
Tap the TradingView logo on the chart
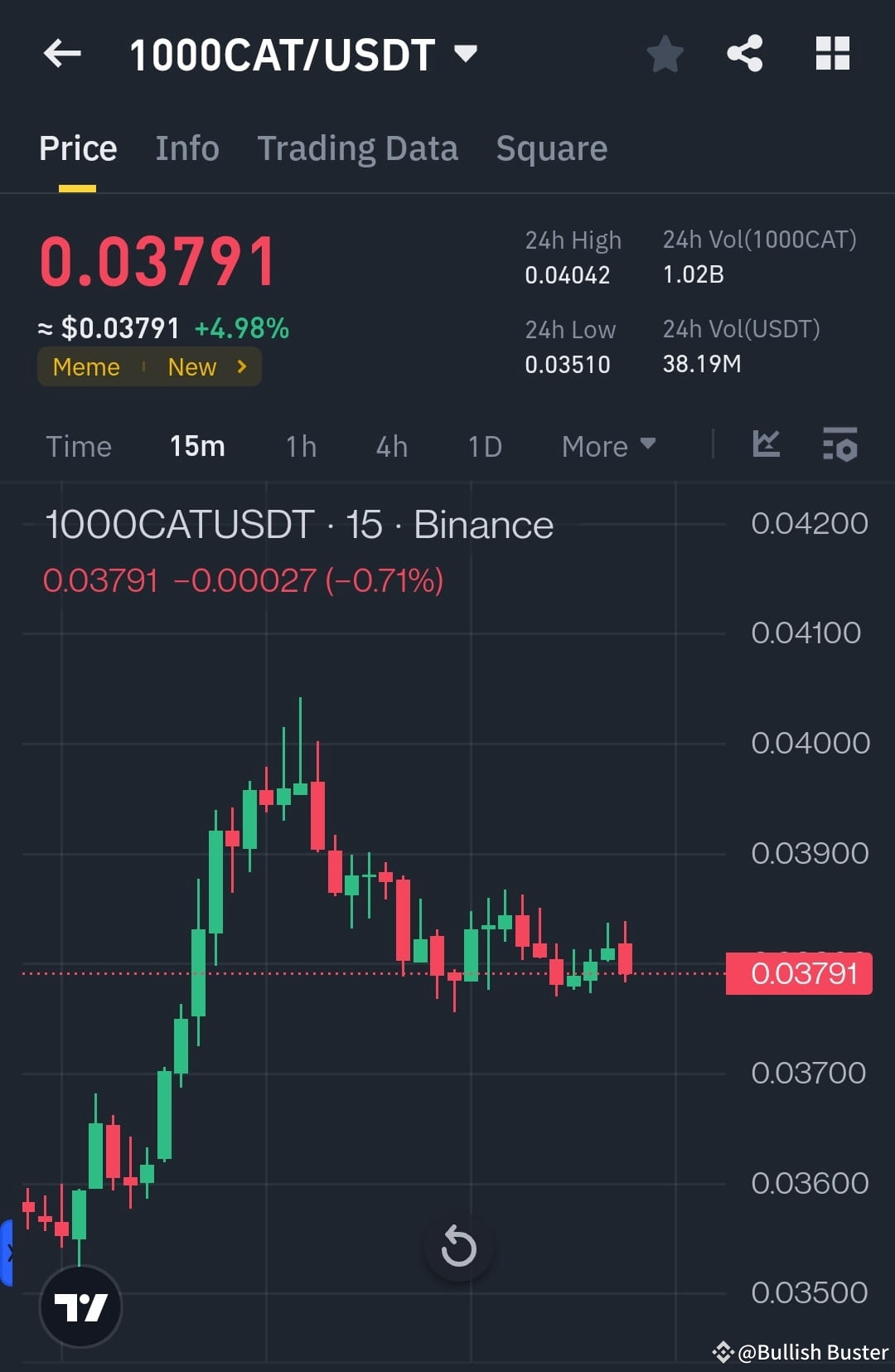pos(80,1306)
